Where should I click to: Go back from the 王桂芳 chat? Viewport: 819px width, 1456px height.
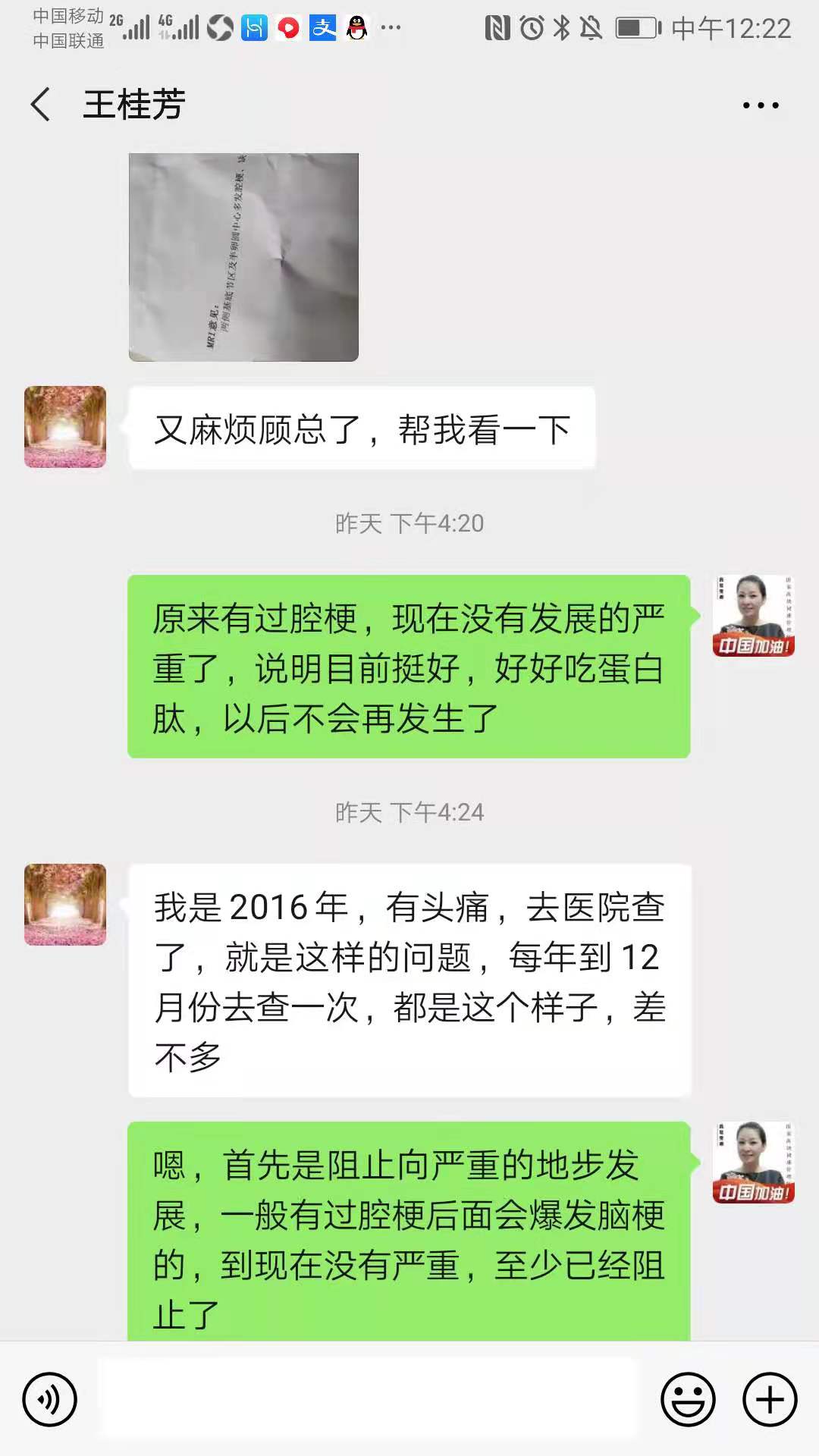coord(41,104)
